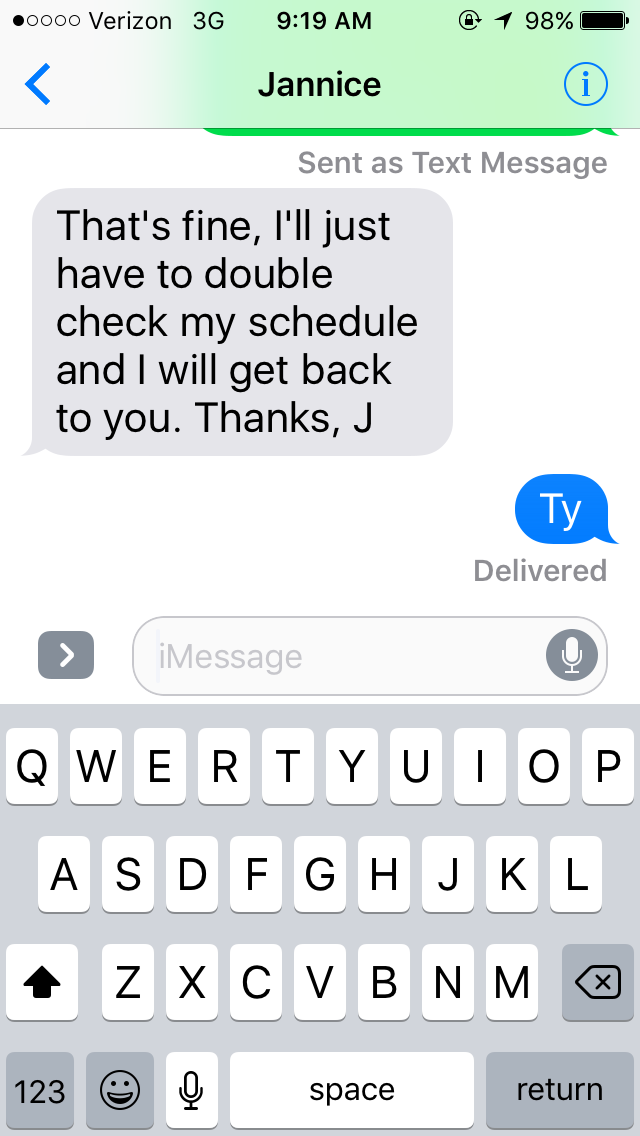Expand the apps and camera arrow

[66, 655]
